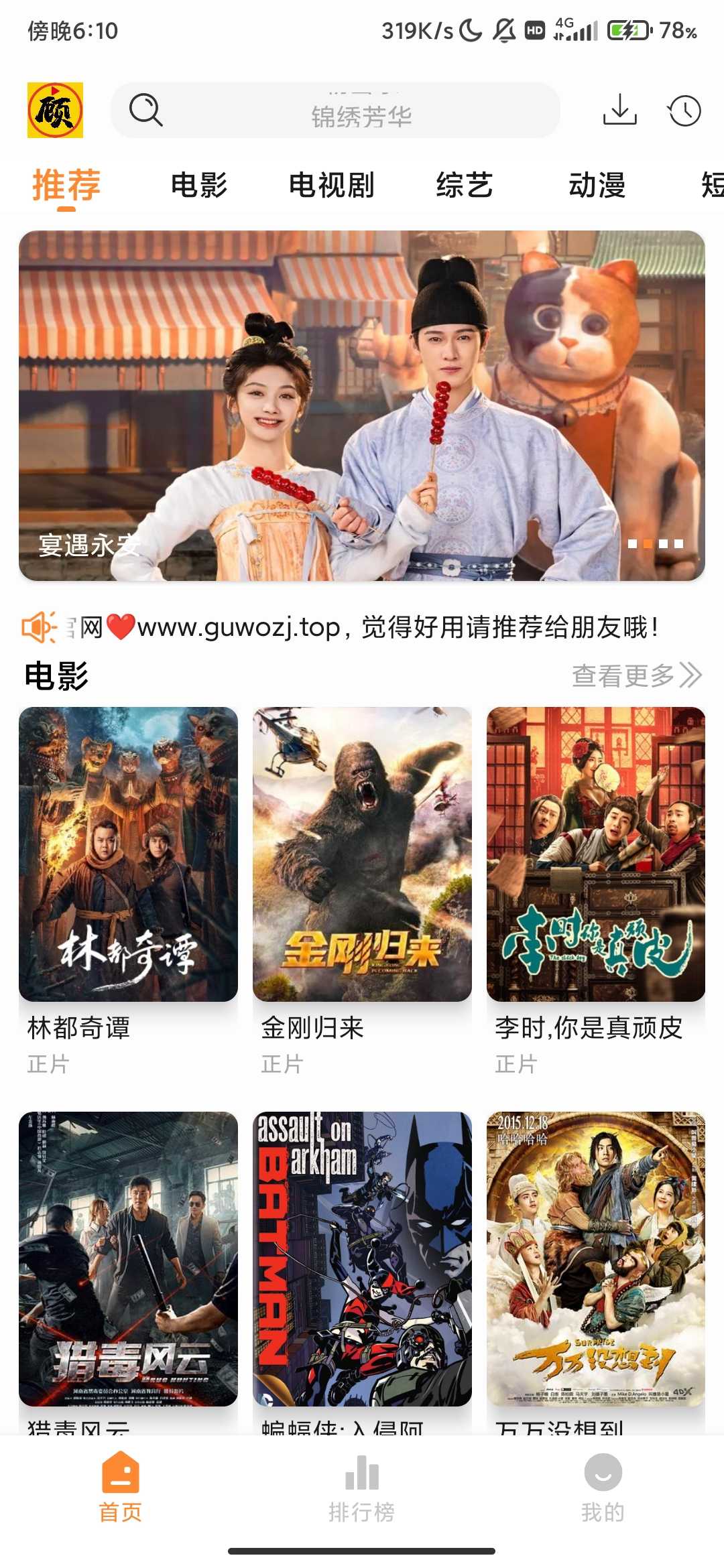Go to the 动漫 tab
724x1568 pixels.
pos(597,185)
